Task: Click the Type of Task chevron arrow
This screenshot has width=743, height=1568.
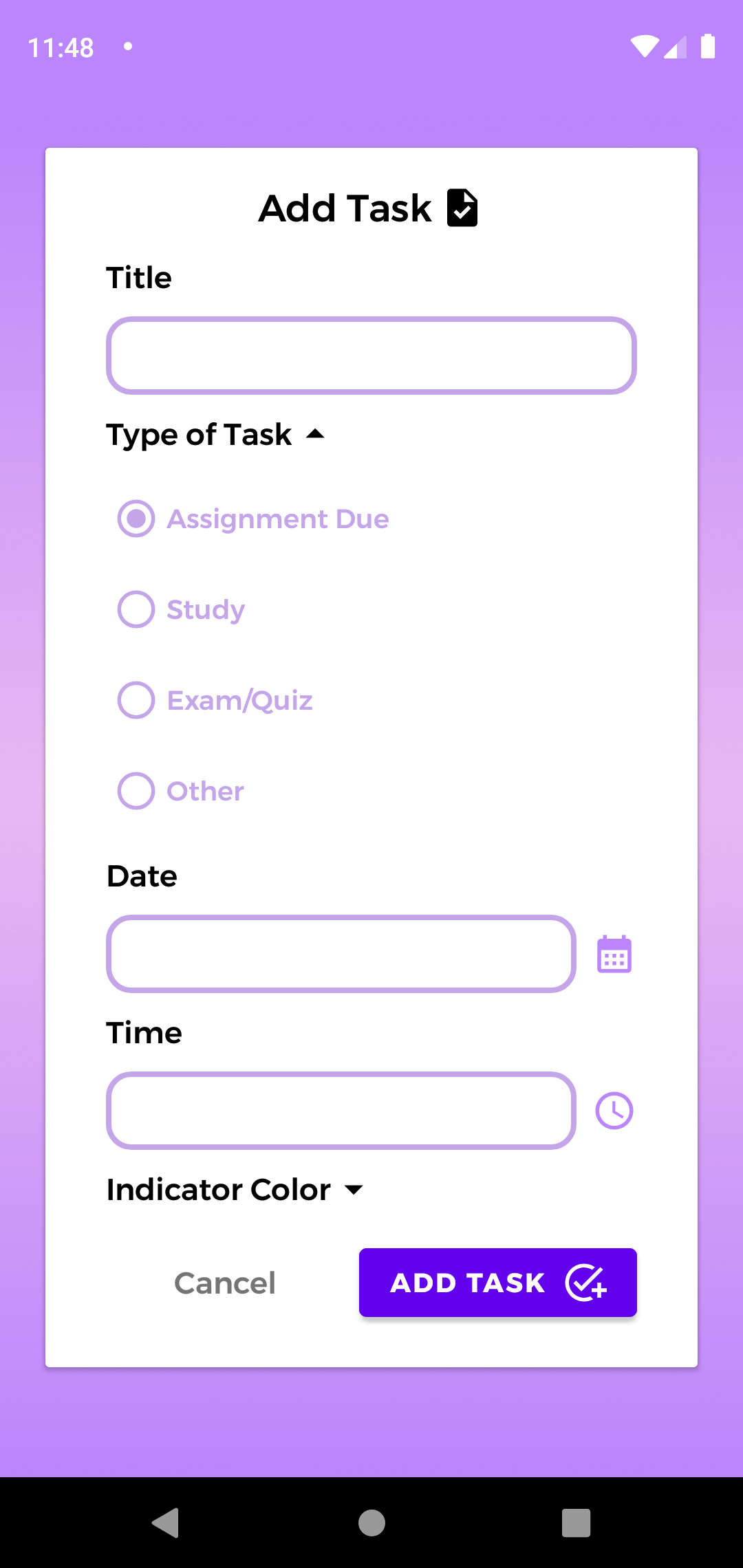Action: tap(315, 435)
